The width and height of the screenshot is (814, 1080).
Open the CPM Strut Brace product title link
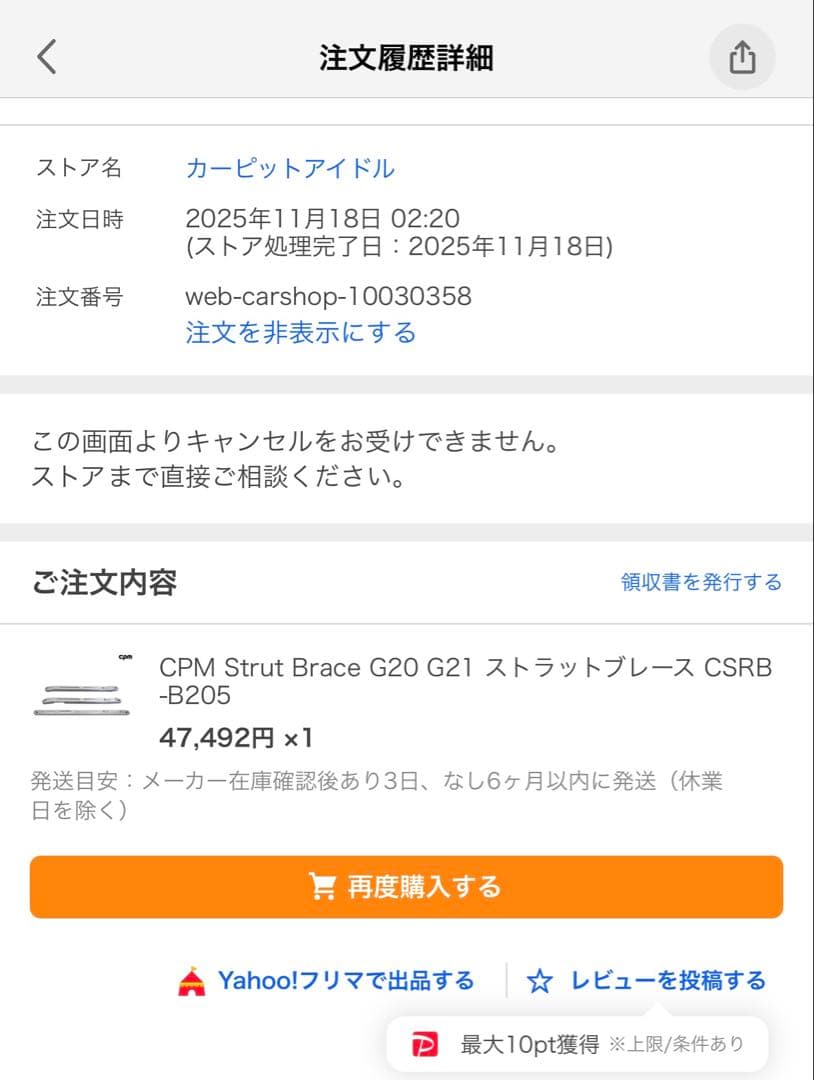coord(465,668)
